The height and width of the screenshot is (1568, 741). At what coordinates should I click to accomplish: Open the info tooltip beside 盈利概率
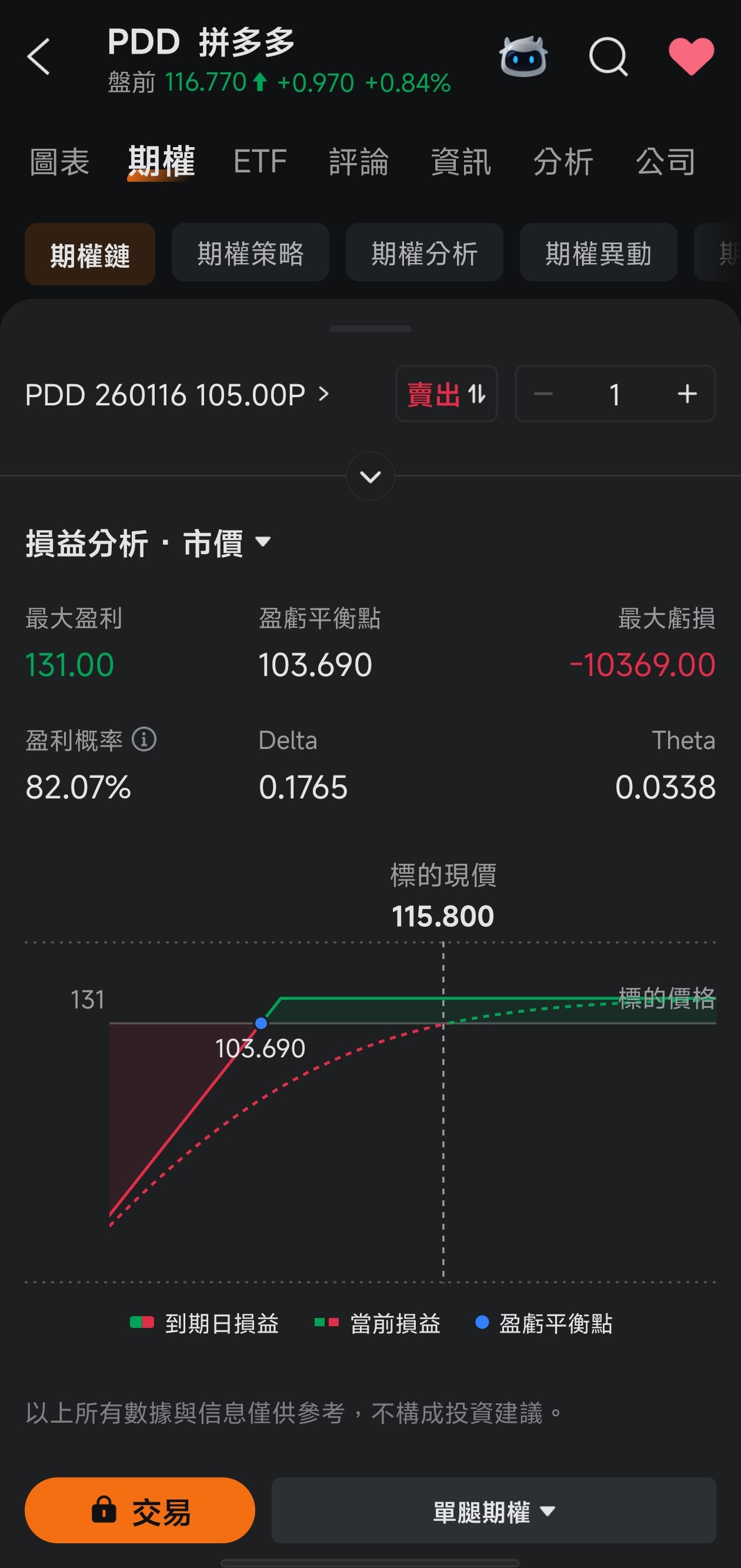(x=142, y=740)
